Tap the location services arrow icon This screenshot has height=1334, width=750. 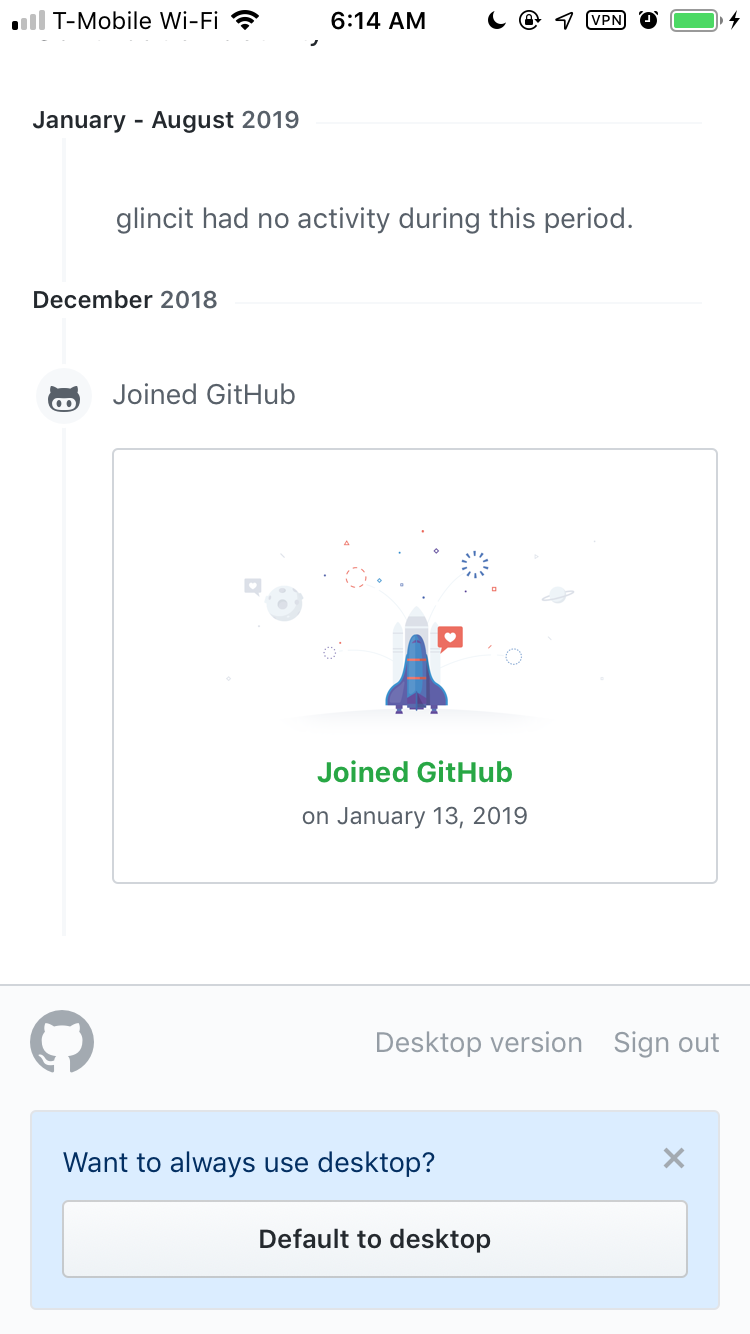click(563, 19)
